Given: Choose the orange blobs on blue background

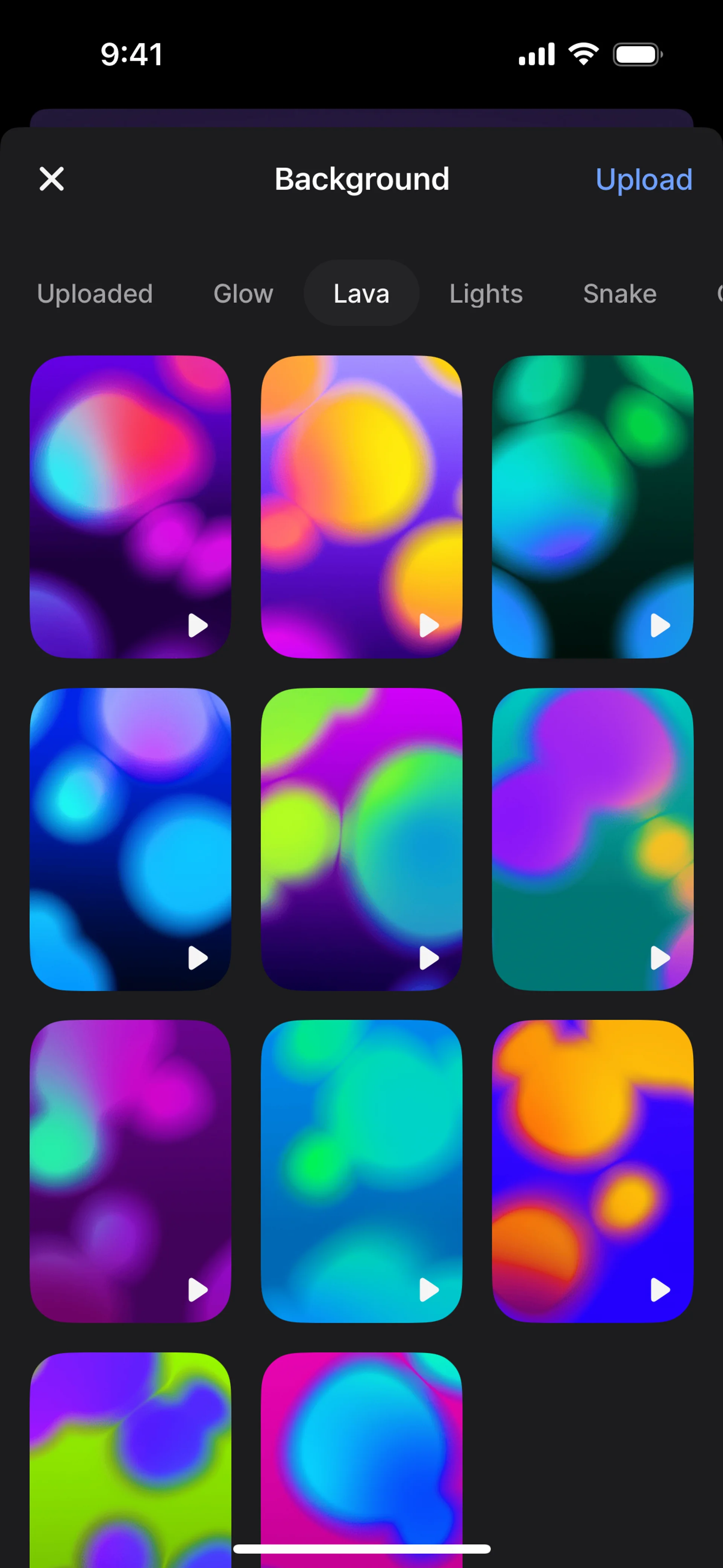Looking at the screenshot, I should click(x=592, y=1171).
